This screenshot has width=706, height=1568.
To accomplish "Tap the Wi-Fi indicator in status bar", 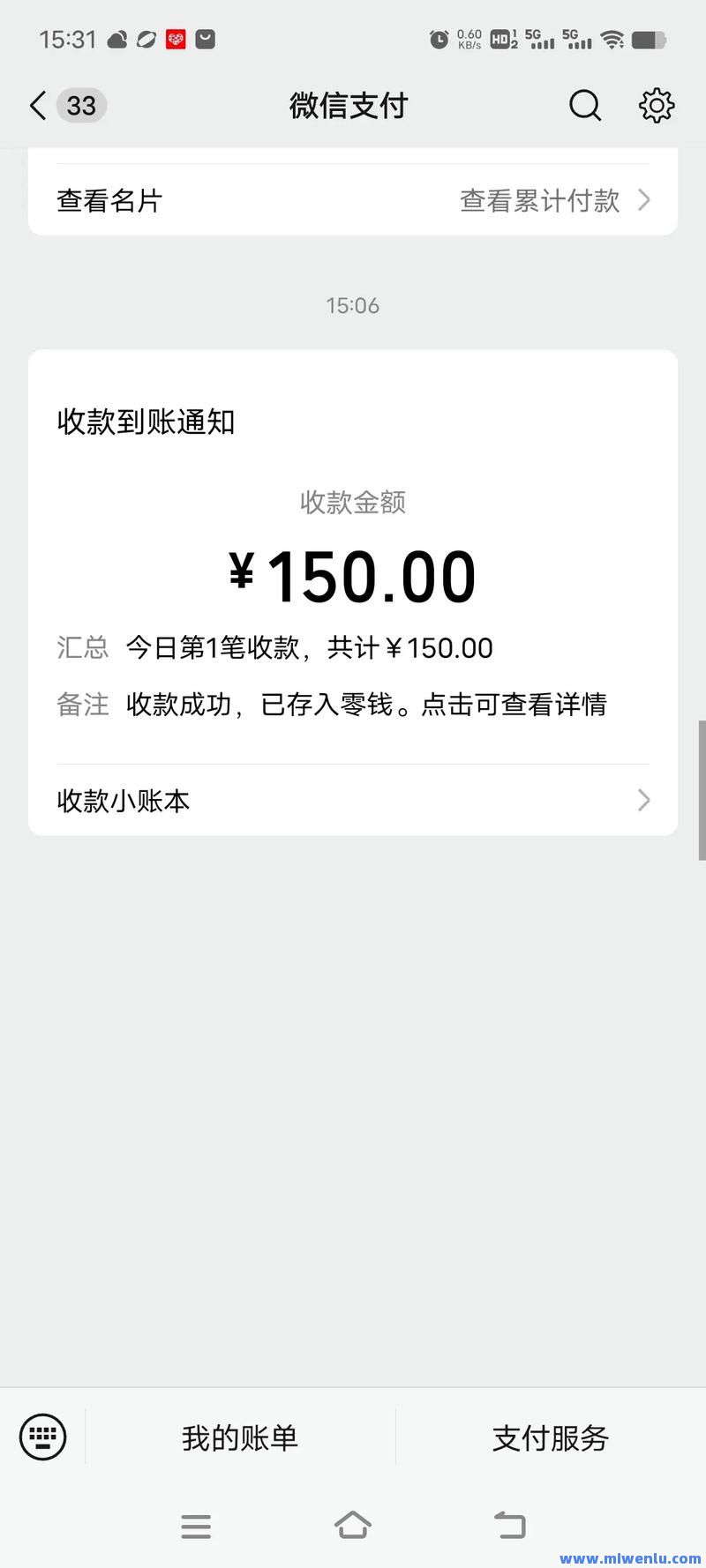I will click(x=612, y=39).
